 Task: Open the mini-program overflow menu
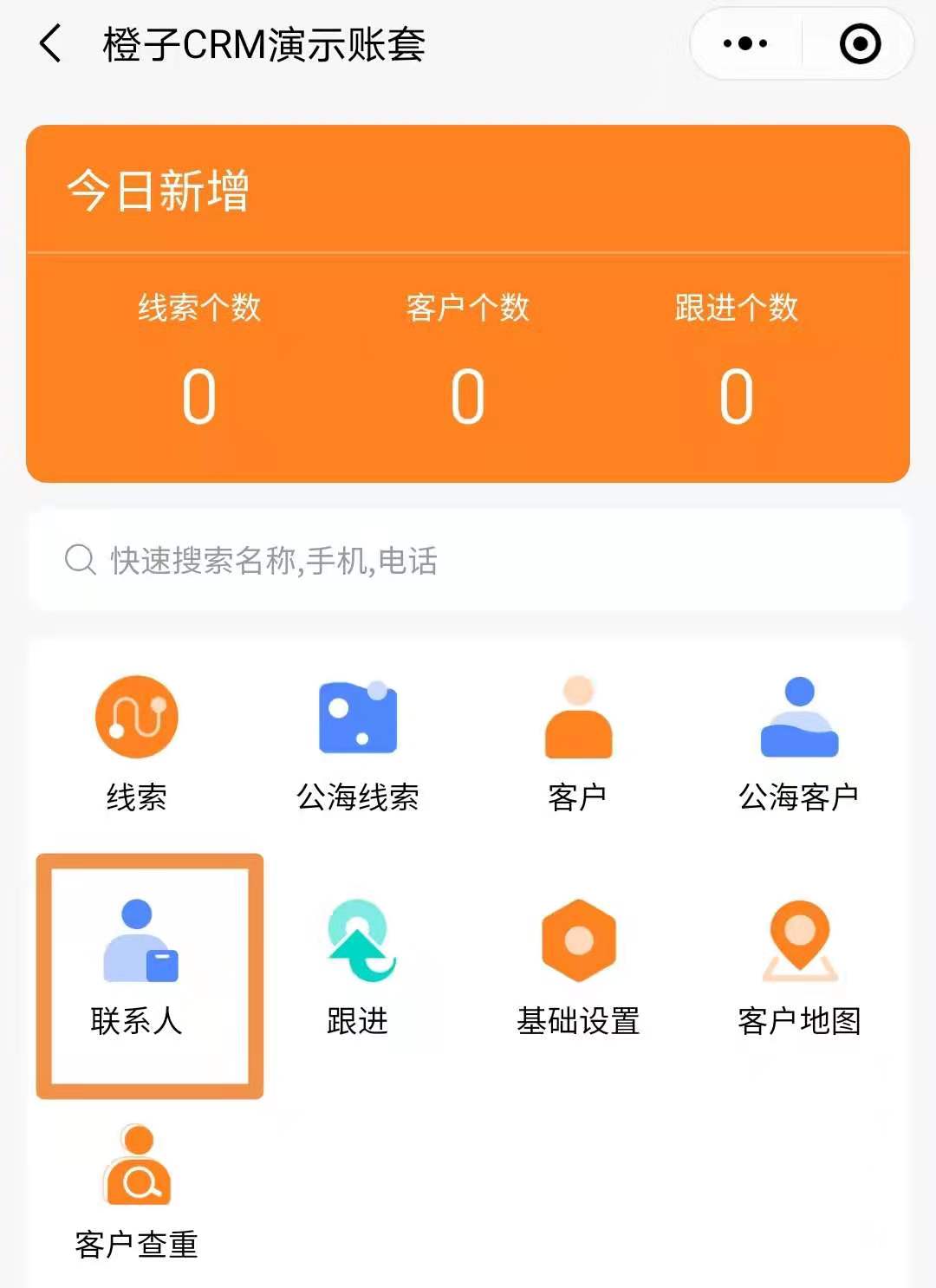click(x=745, y=44)
